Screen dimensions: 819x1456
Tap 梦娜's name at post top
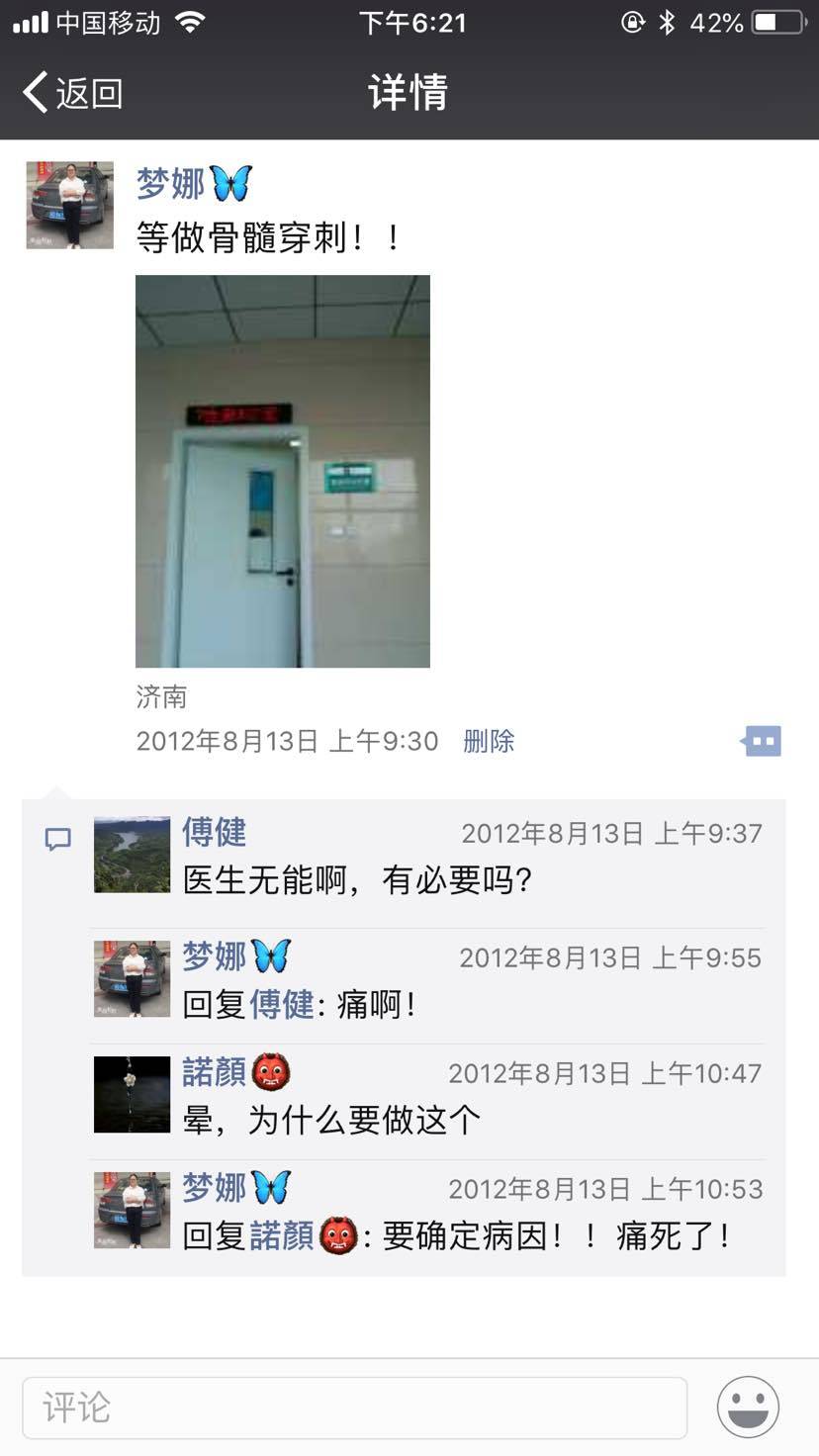pyautogui.click(x=171, y=183)
